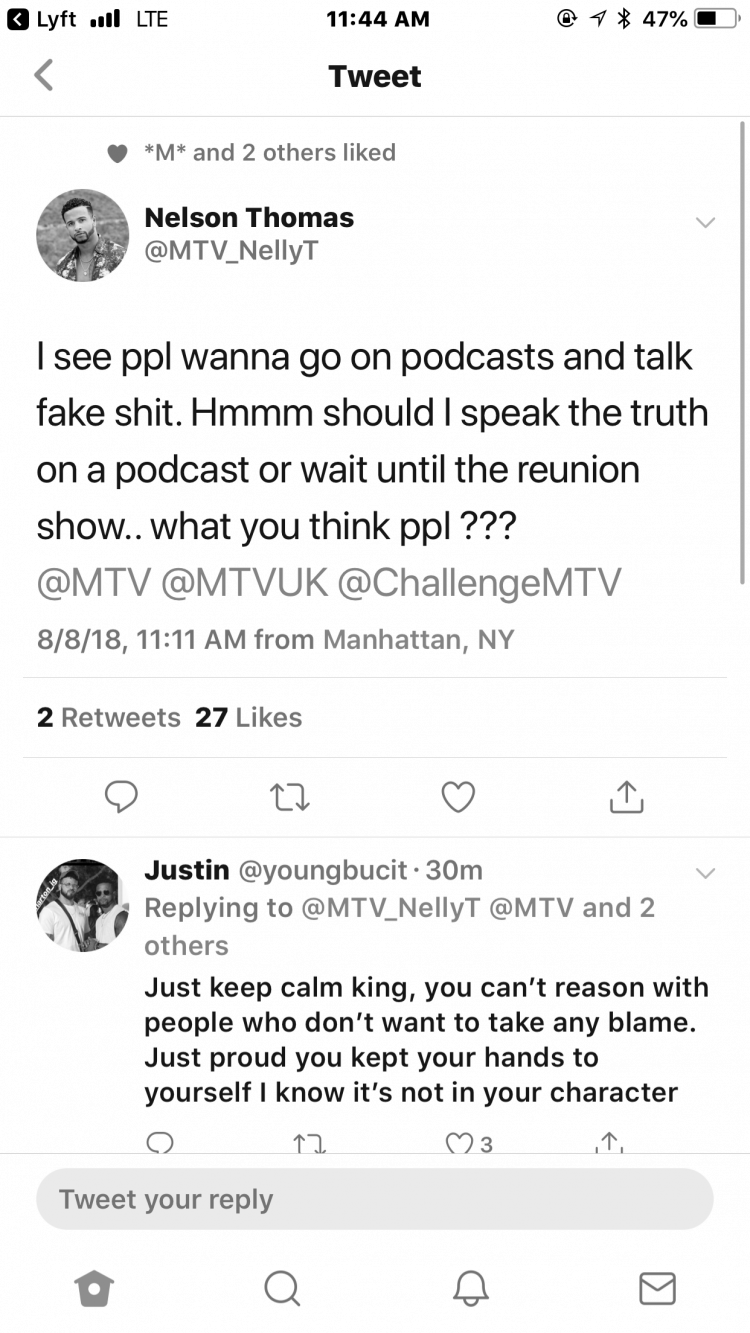View the 27 Likes list
Viewport: 750px width, 1333px height.
(248, 717)
